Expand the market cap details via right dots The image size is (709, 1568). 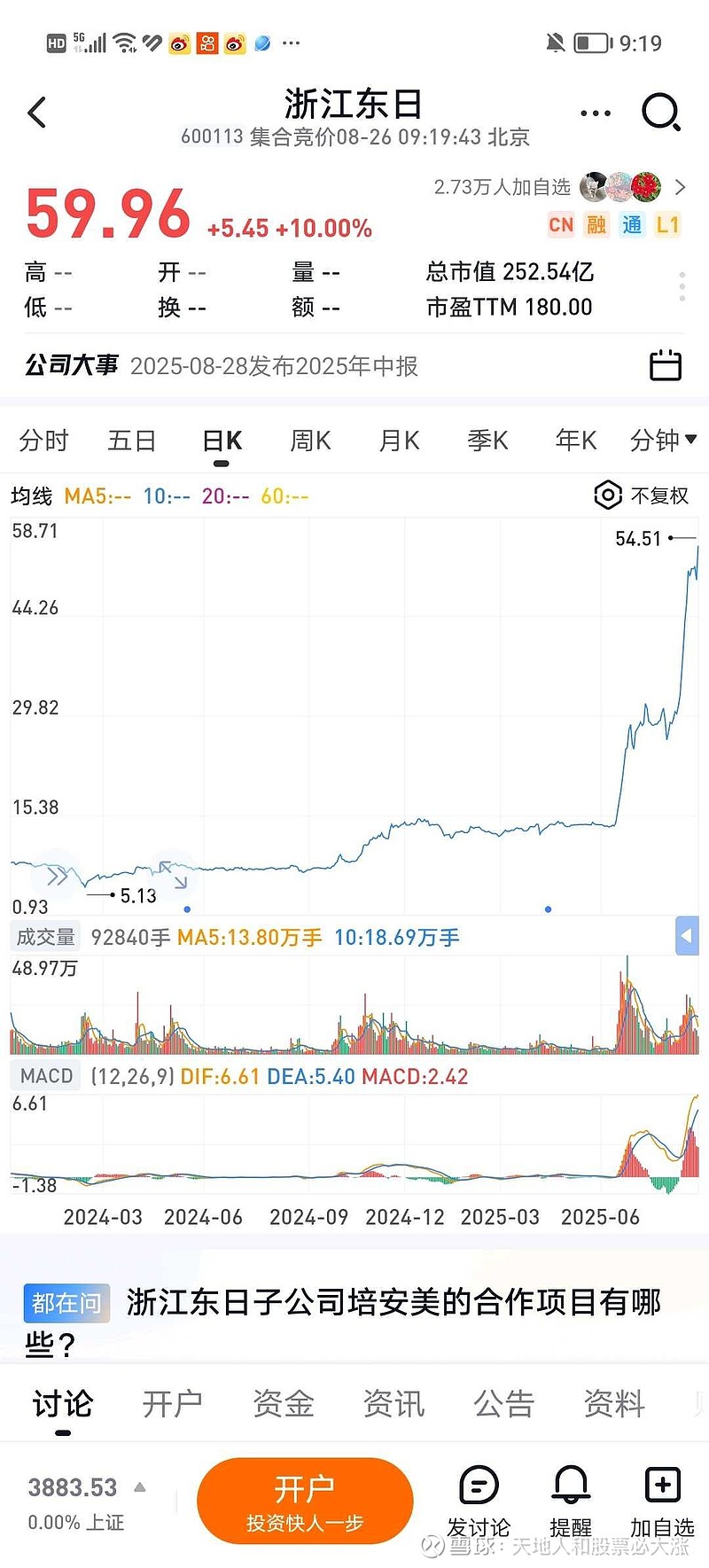(x=682, y=285)
